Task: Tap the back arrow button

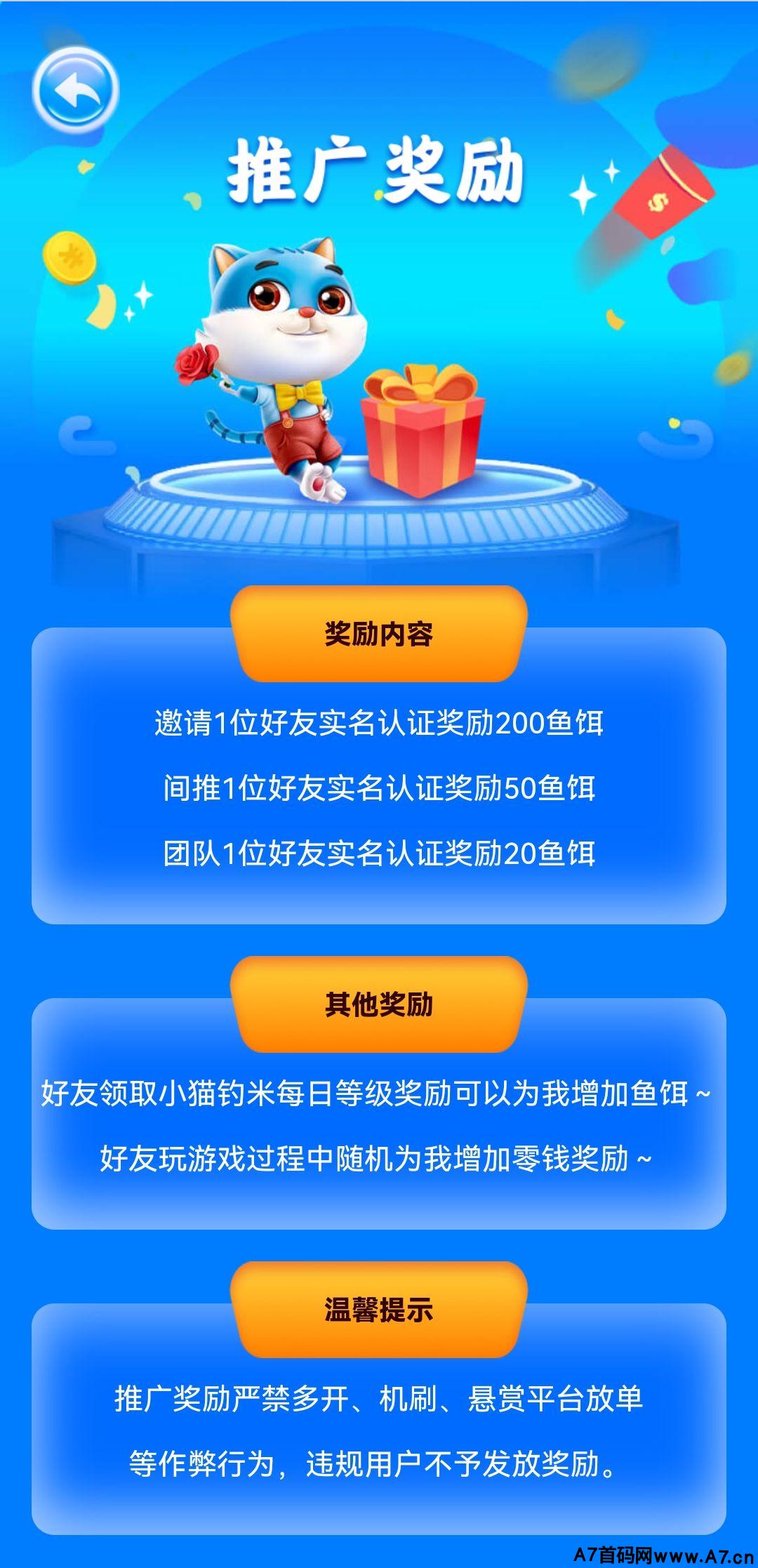Action: (75, 91)
